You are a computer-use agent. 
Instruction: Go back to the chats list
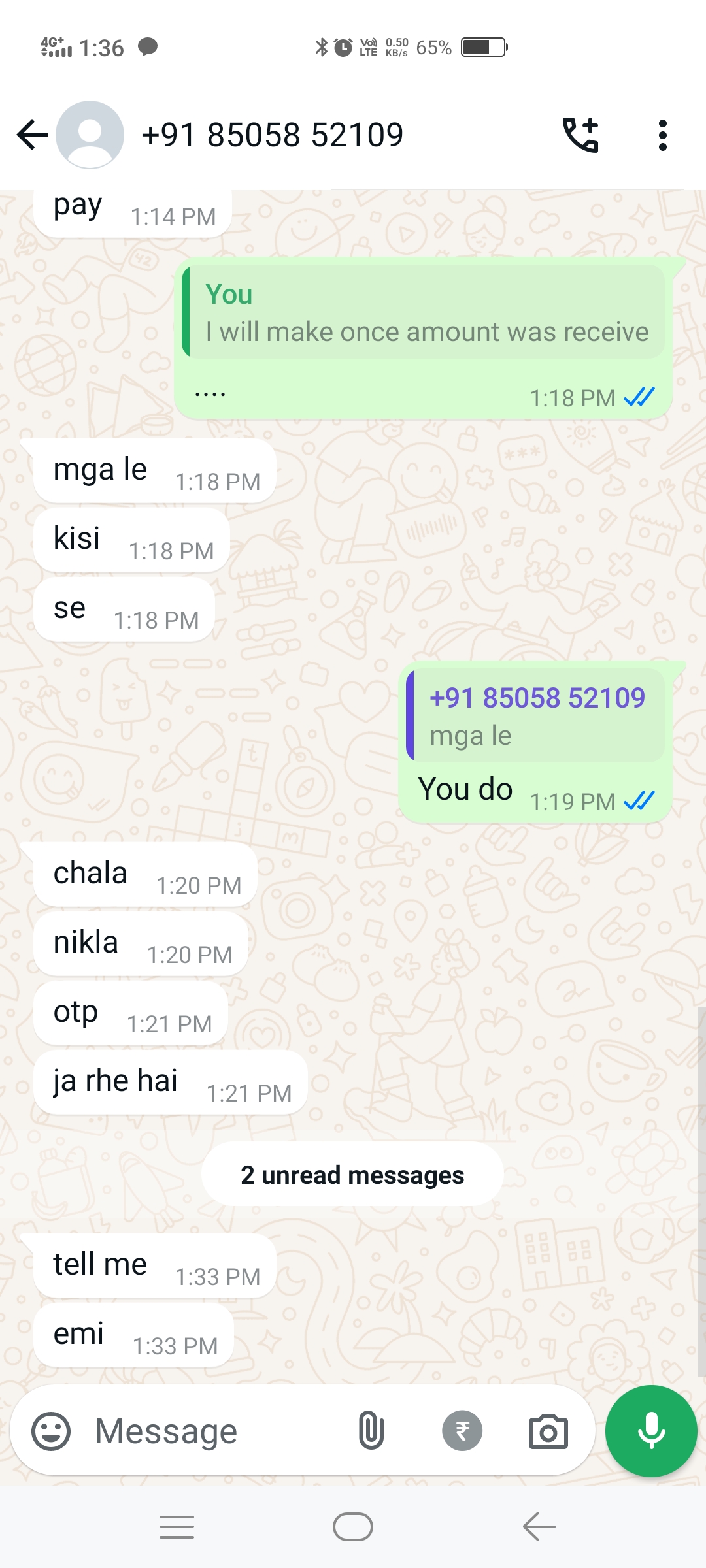click(x=32, y=135)
